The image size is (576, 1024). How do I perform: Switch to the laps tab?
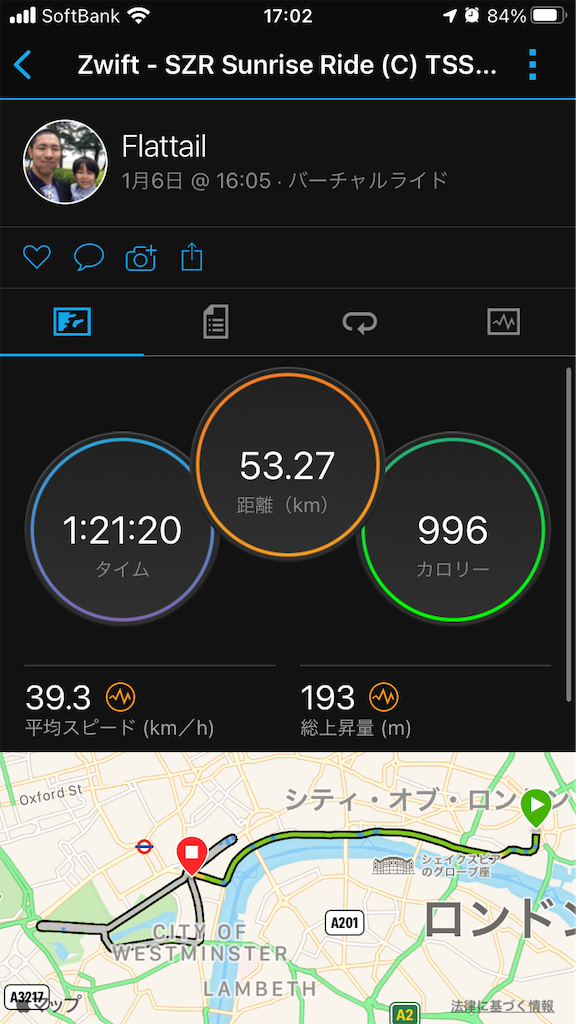(360, 322)
